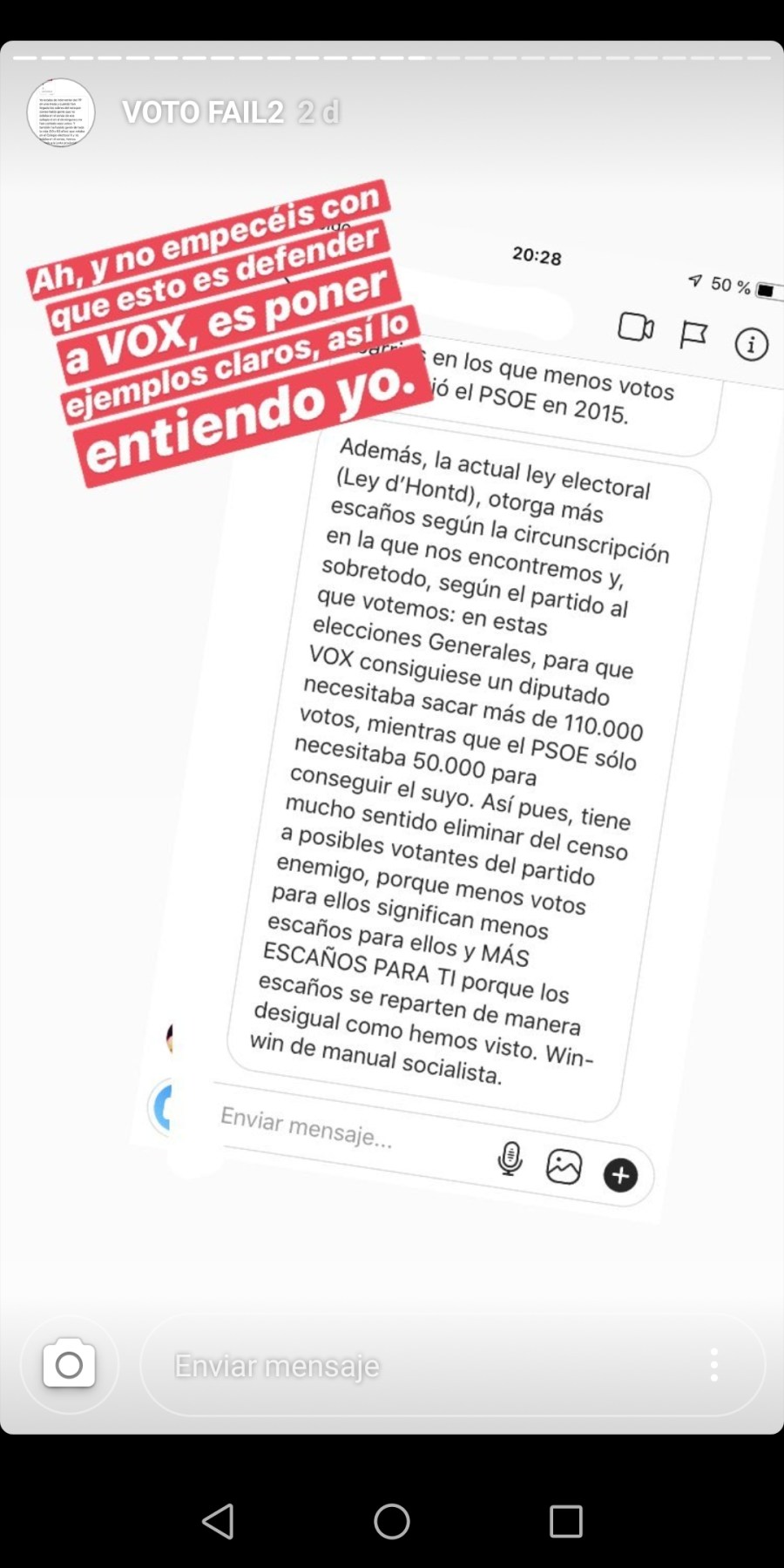Go to the home screen via system button

click(x=392, y=1522)
